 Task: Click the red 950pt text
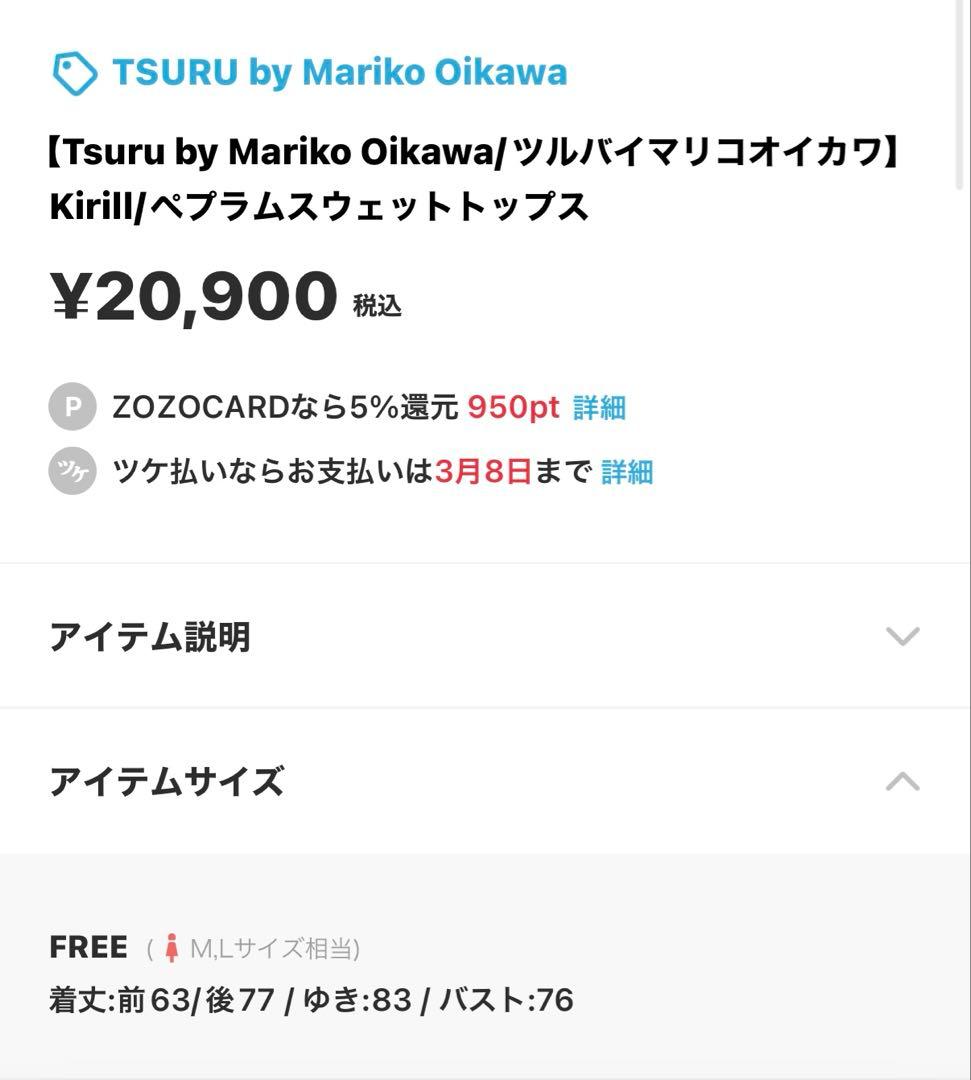pyautogui.click(x=515, y=407)
